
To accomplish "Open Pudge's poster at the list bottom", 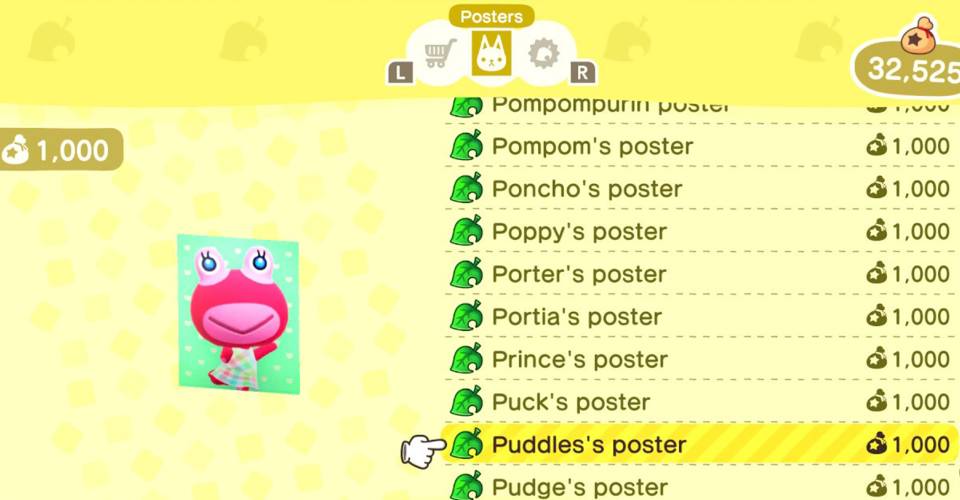I will [698, 487].
